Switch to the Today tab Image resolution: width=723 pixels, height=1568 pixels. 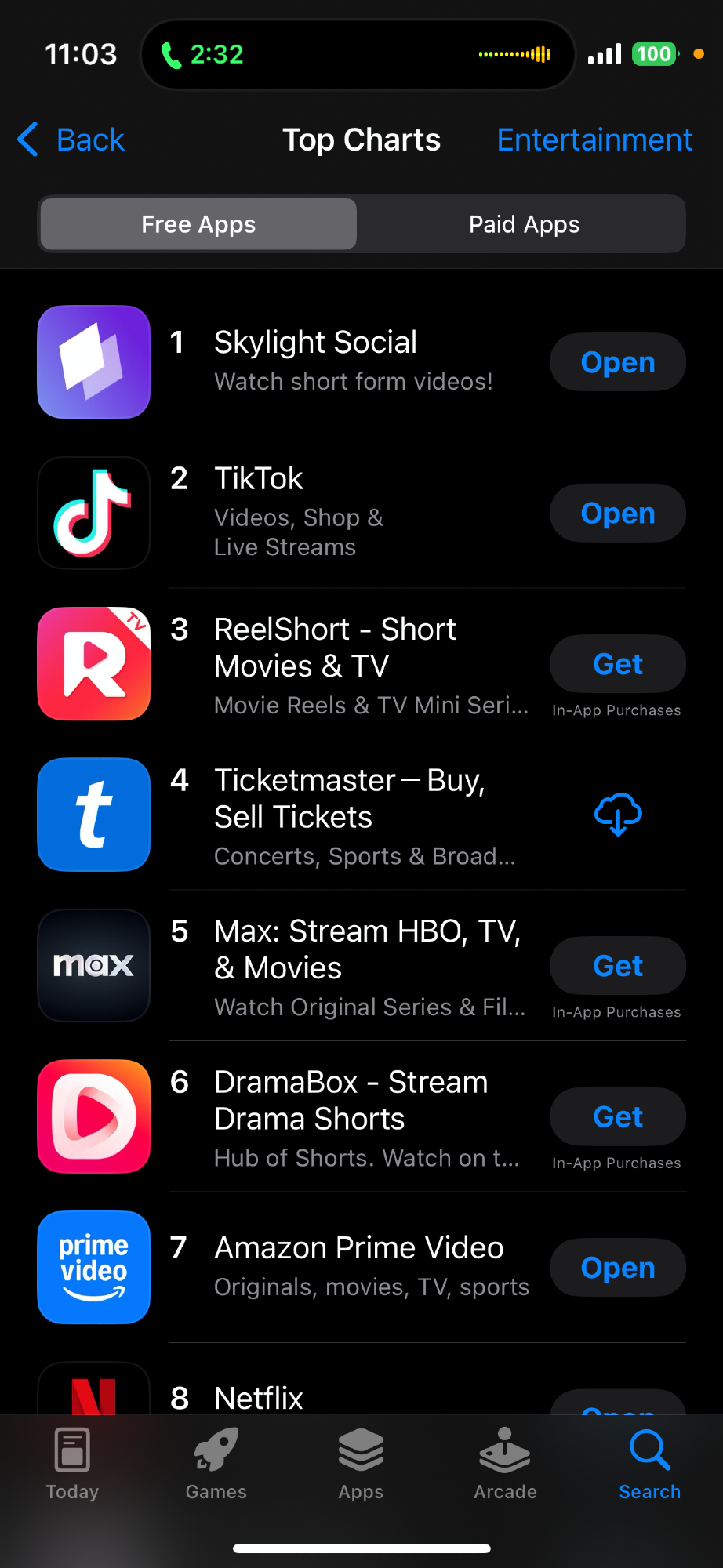pos(72,1464)
